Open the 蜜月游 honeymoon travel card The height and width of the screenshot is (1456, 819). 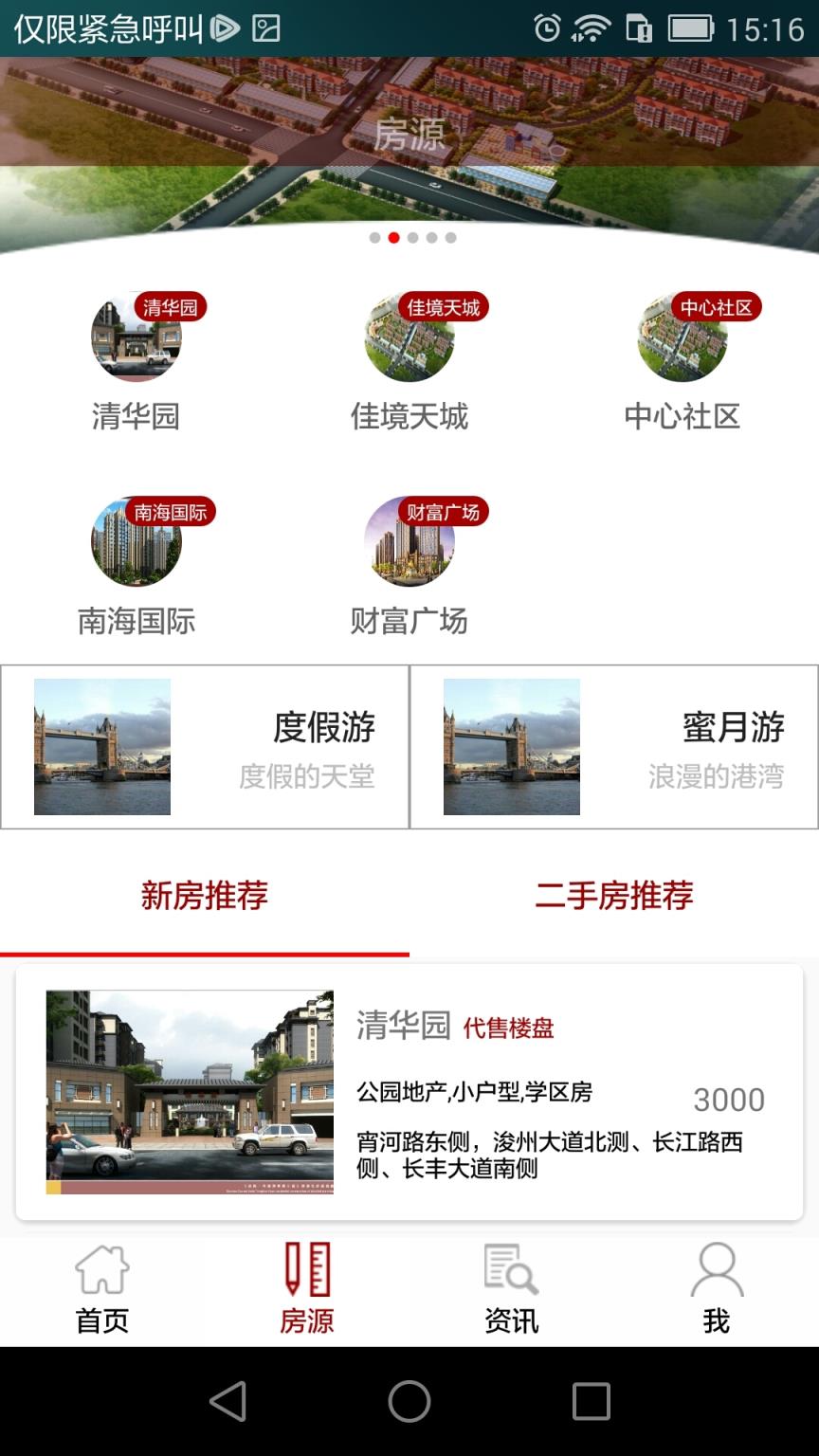(x=614, y=745)
